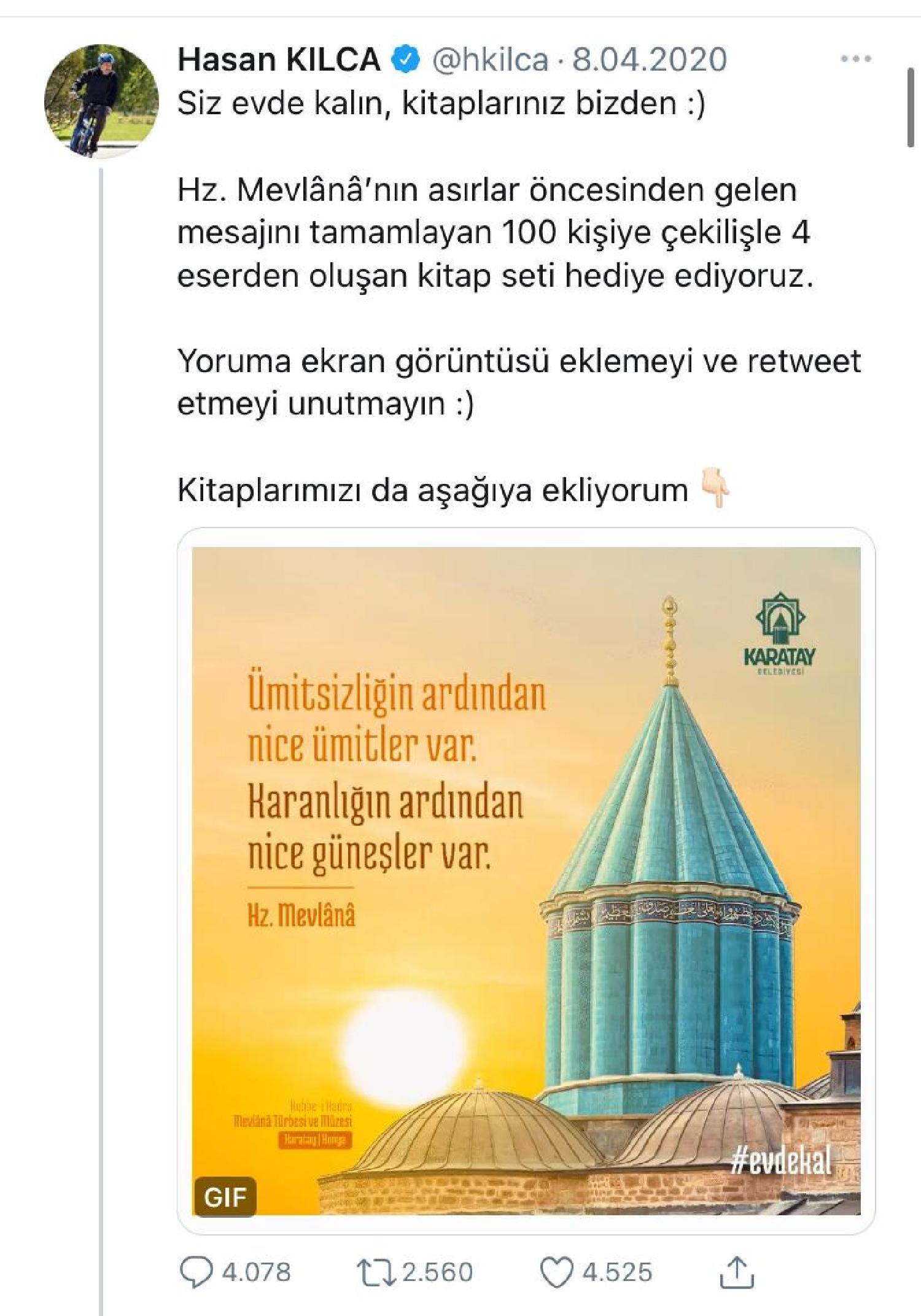The height and width of the screenshot is (1316, 921).
Task: Like Hasan KILCA's tweet
Action: (x=556, y=1272)
